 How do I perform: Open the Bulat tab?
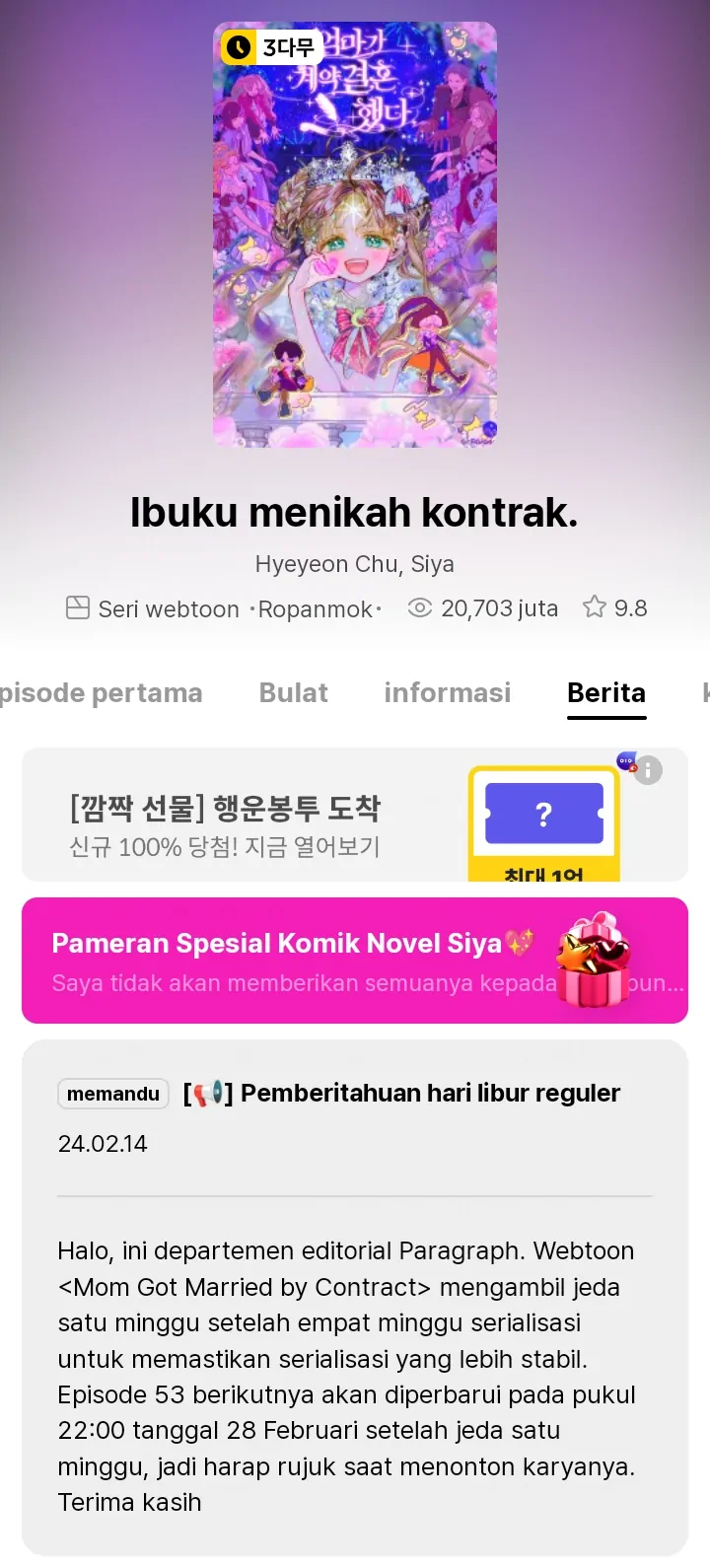click(293, 693)
